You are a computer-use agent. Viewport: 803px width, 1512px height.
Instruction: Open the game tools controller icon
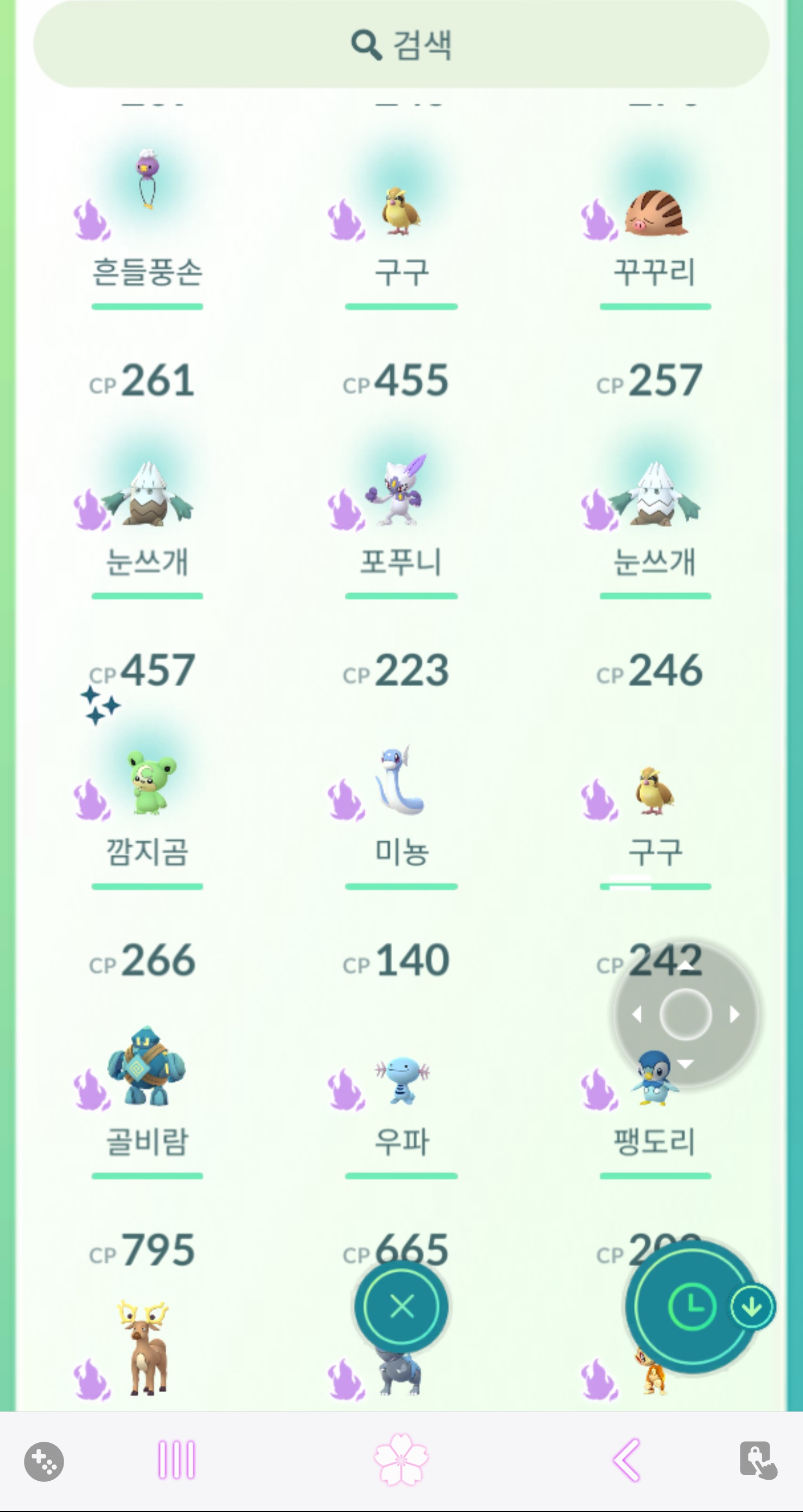(44, 1461)
